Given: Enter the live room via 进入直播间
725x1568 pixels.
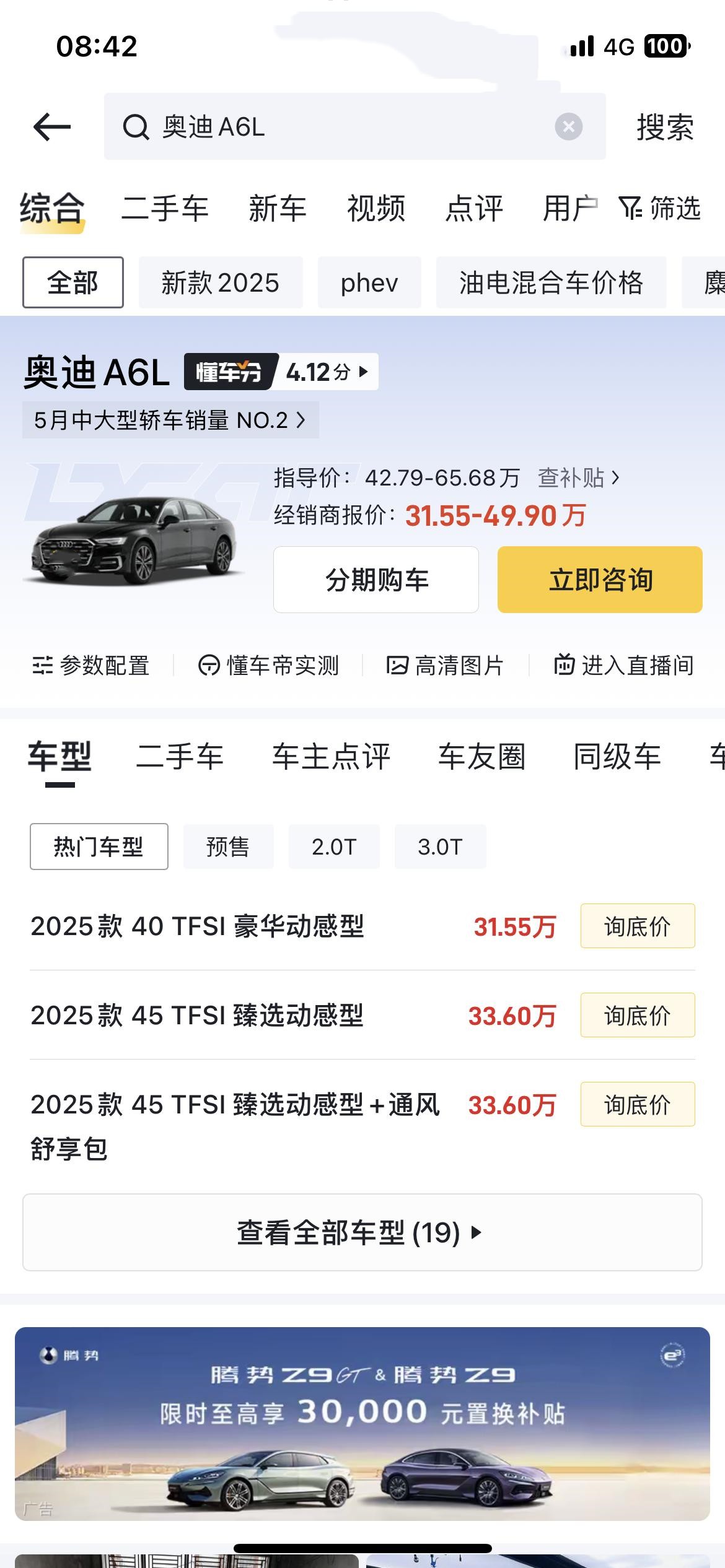Looking at the screenshot, I should (623, 666).
